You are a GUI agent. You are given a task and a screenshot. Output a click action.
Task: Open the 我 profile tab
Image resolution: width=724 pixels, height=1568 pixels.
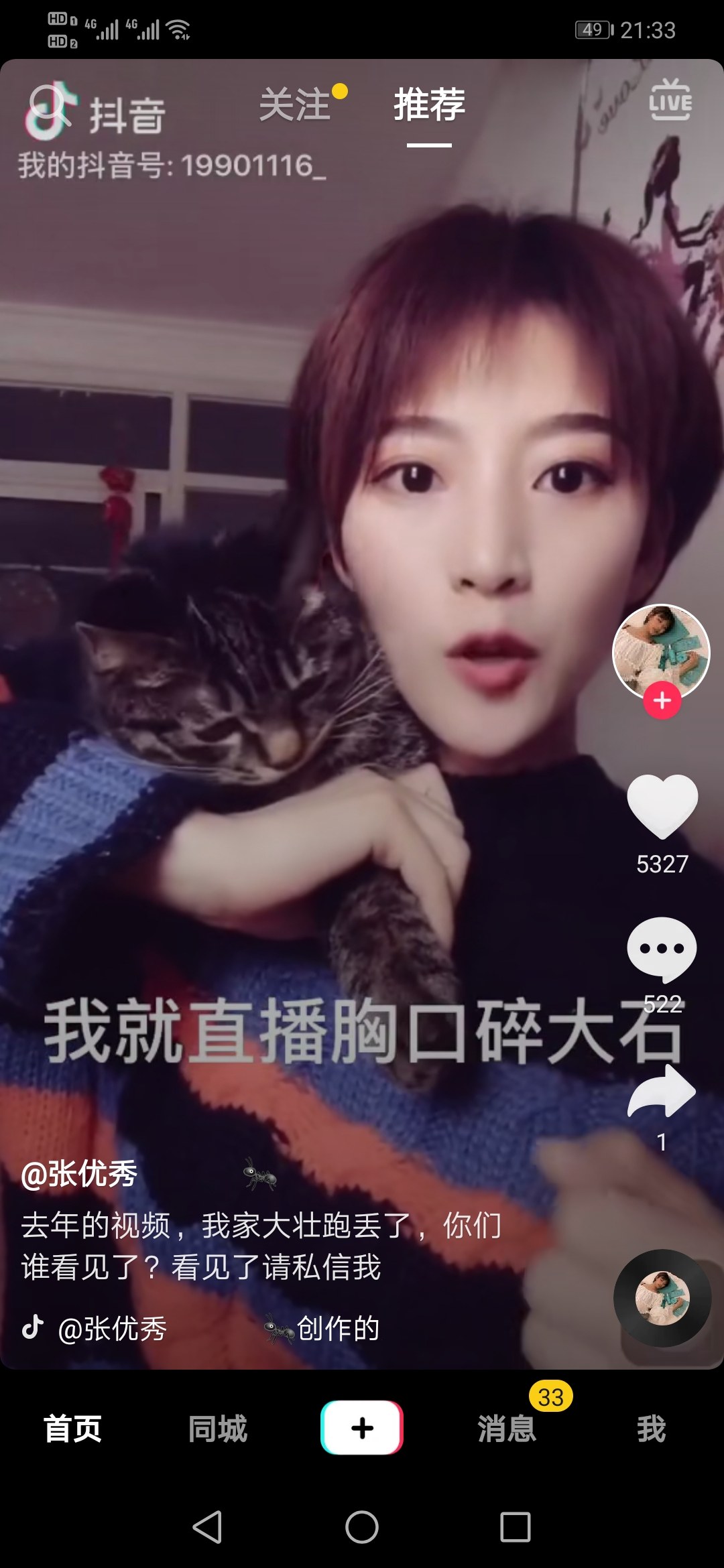pos(651,1428)
